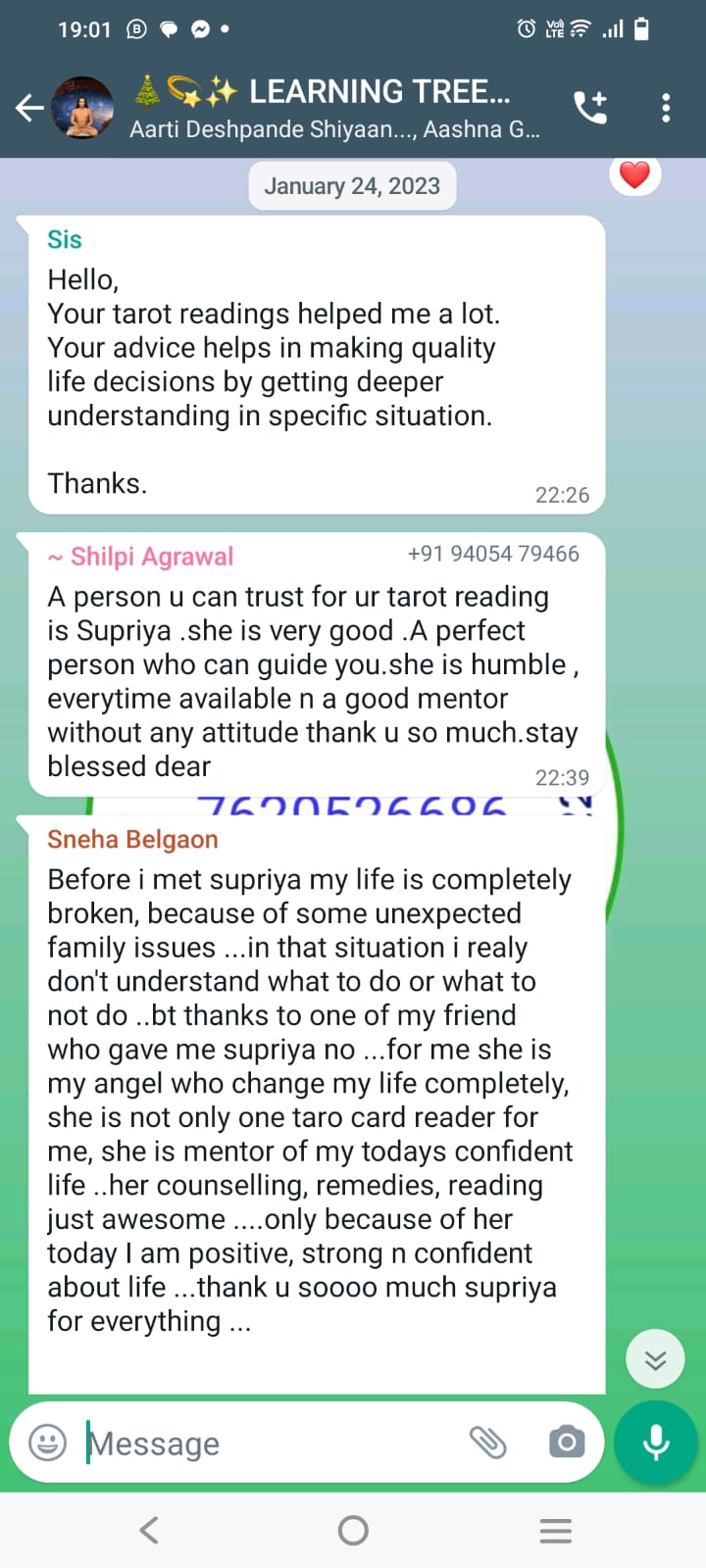Tap the system back button
706x1568 pixels.
pos(149,1530)
